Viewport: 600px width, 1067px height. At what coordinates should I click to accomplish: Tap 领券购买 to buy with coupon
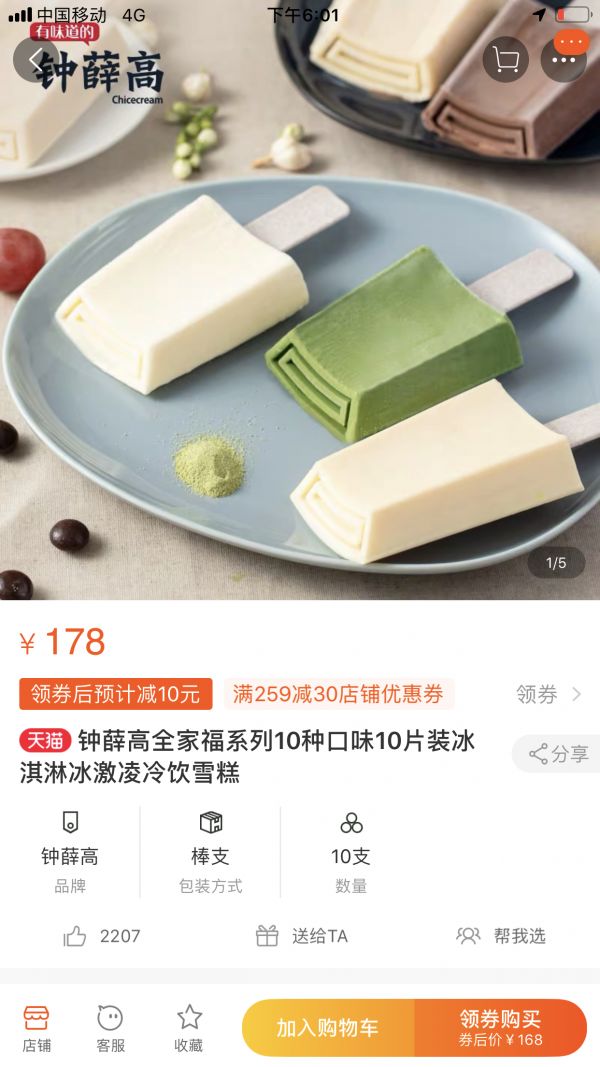(500, 1028)
